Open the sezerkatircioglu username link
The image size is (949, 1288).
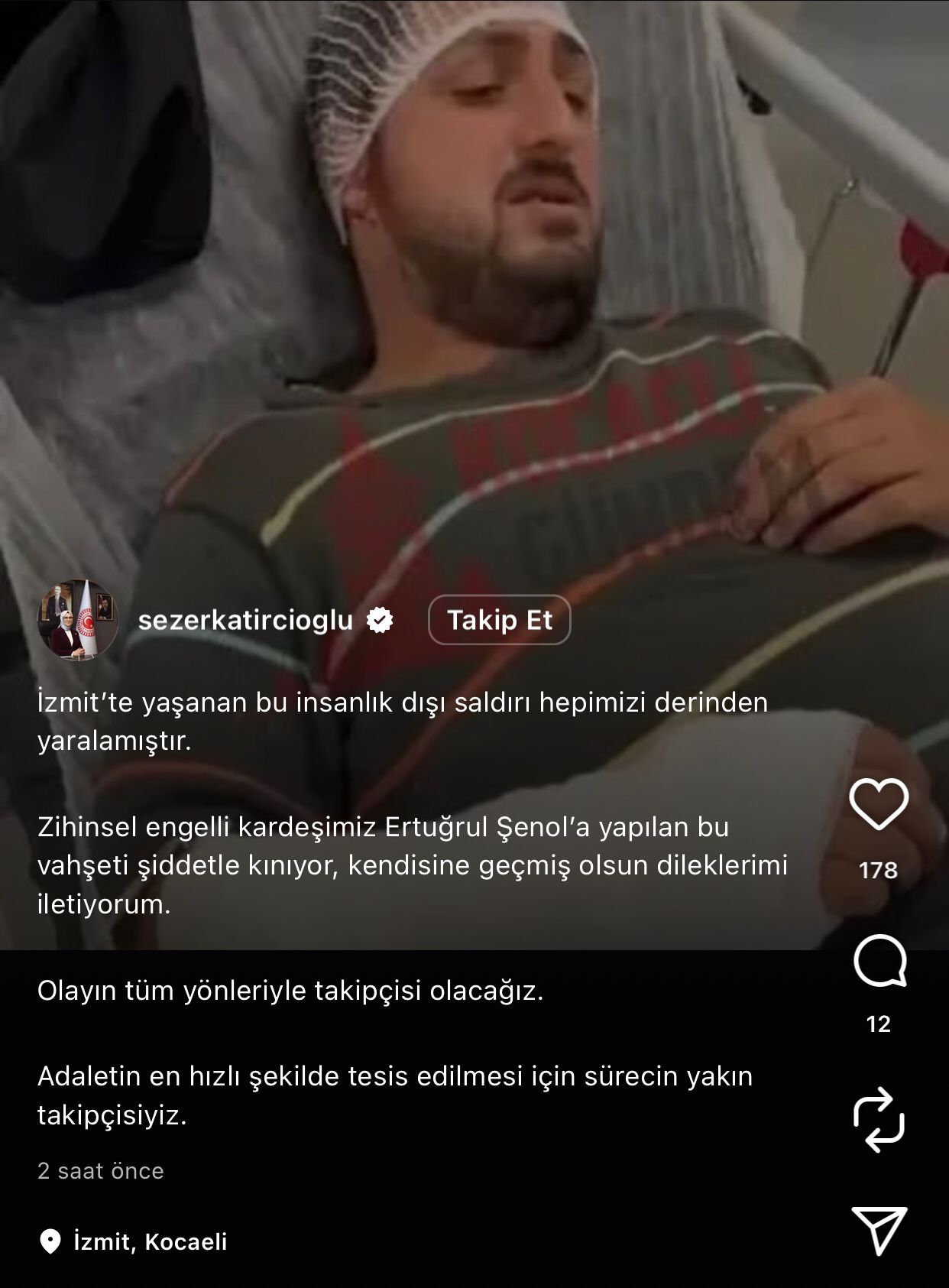tap(245, 620)
